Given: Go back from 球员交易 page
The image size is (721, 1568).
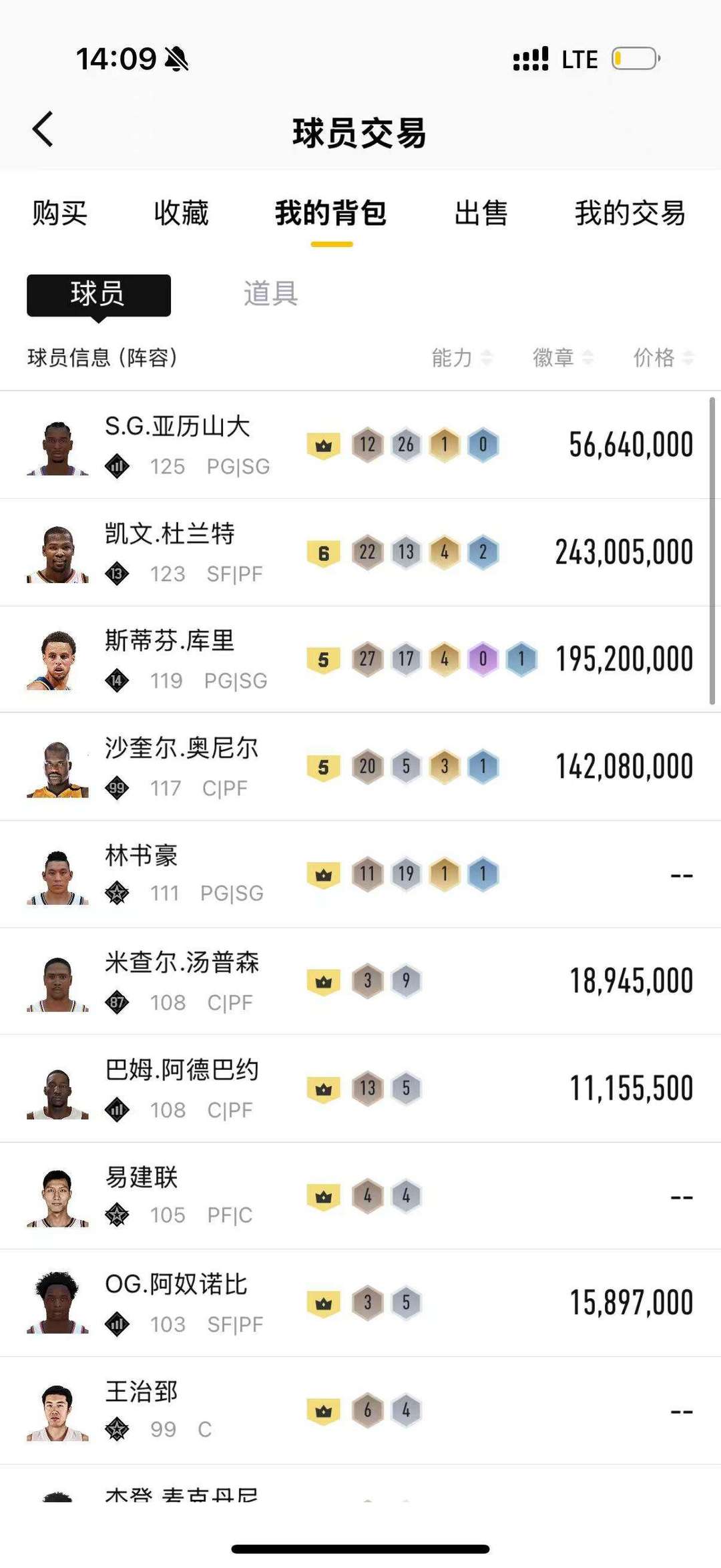Looking at the screenshot, I should point(43,129).
